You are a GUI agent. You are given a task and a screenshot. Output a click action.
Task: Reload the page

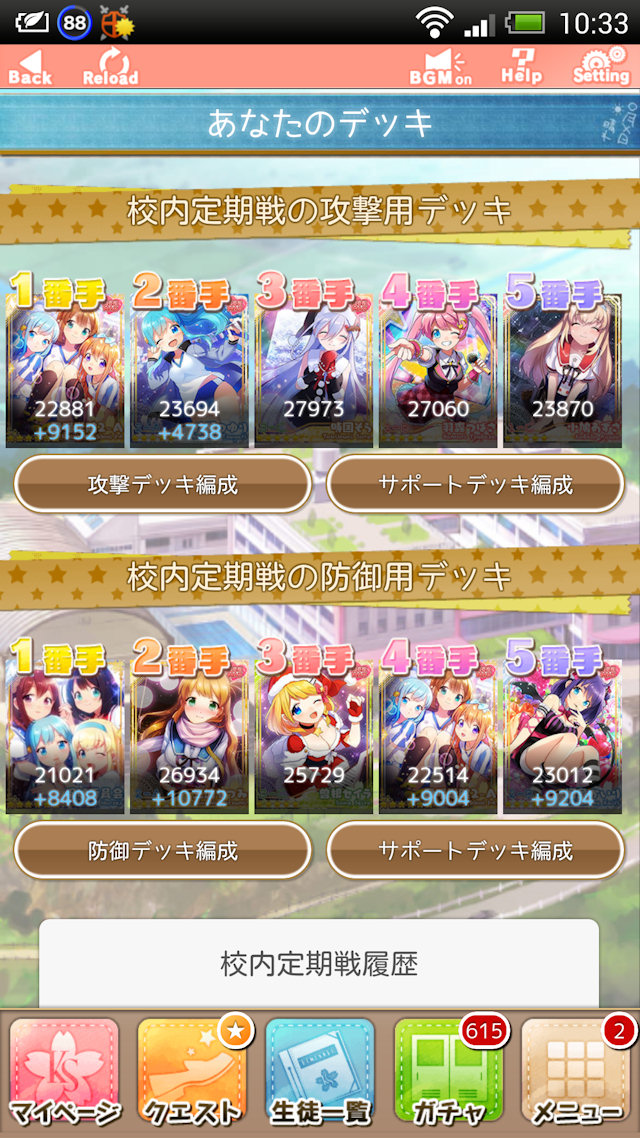pos(110,67)
